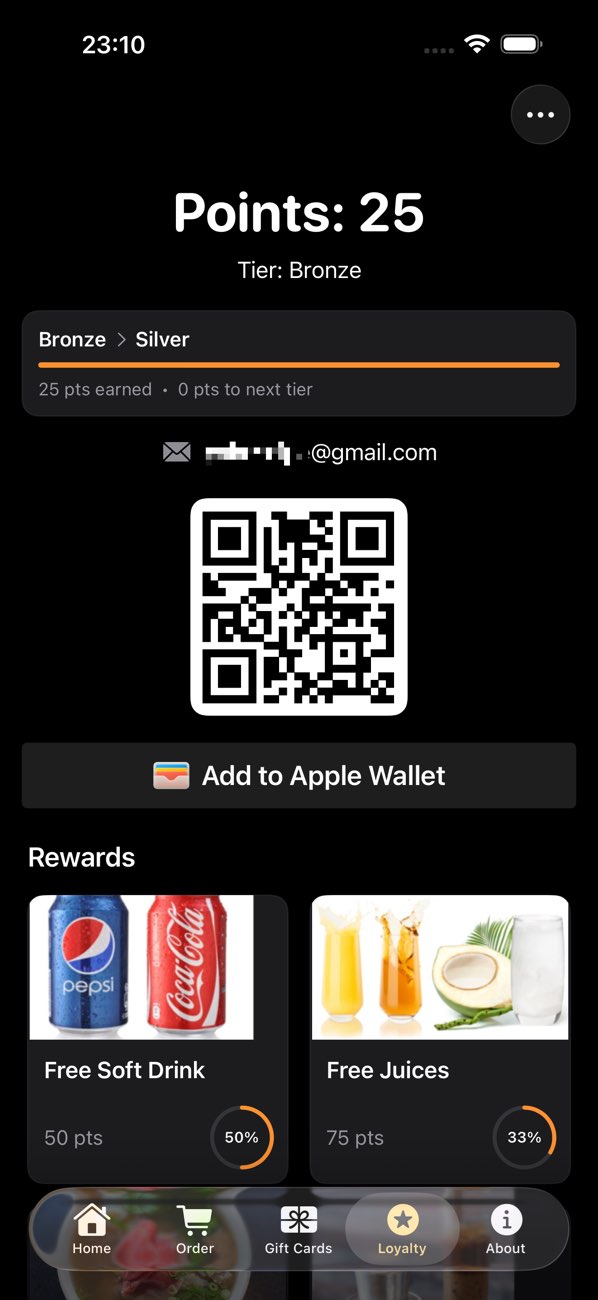Viewport: 598px width, 1300px height.
Task: Select the Loyalty tab
Action: (x=402, y=1230)
